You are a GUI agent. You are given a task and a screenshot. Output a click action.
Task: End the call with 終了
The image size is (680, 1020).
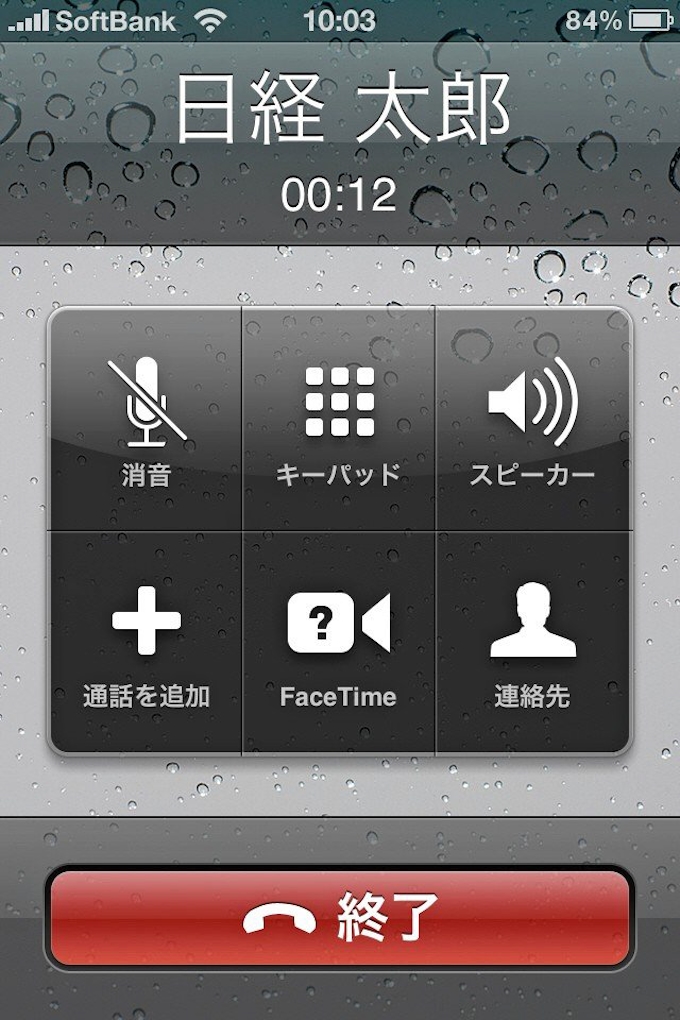pyautogui.click(x=340, y=918)
